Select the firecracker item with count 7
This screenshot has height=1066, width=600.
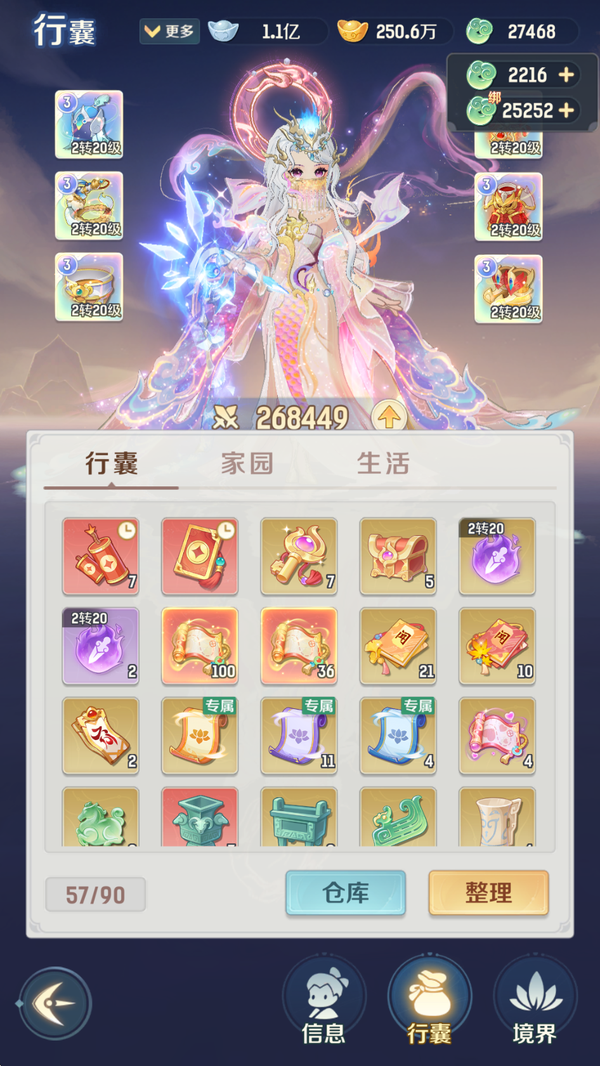click(100, 556)
